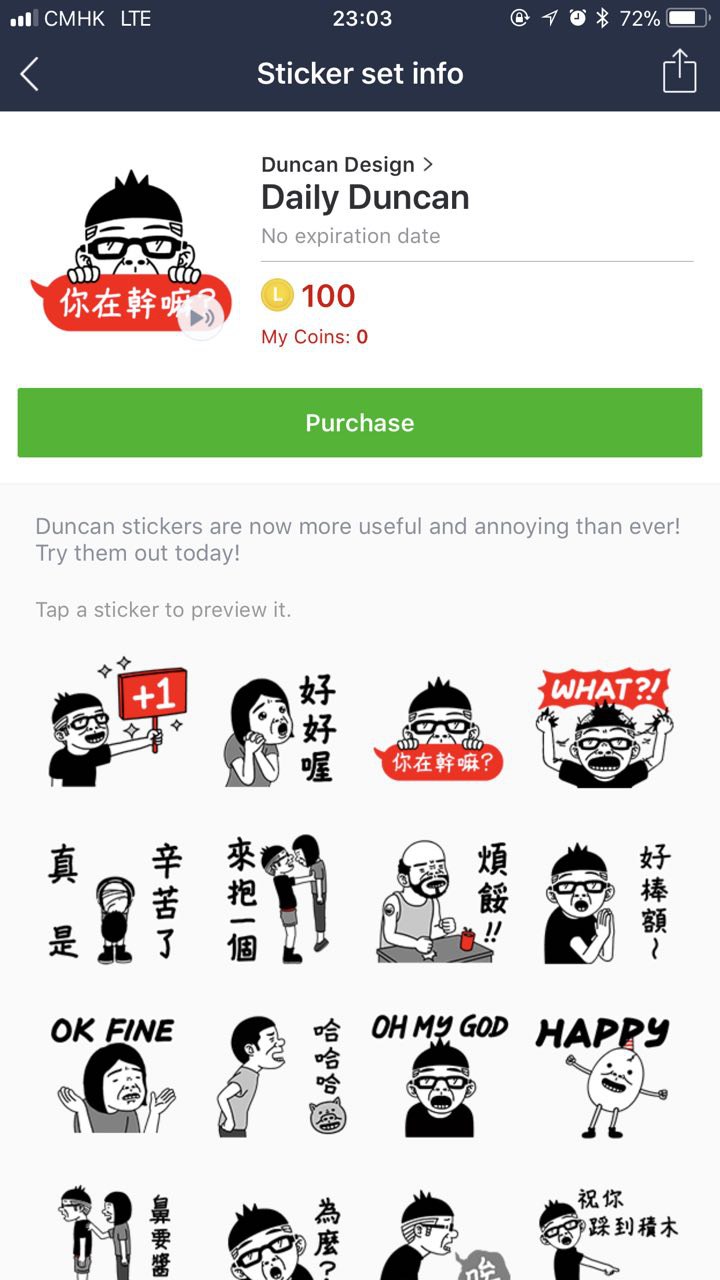Viewport: 720px width, 1280px height.
Task: Tap the Purchase button
Action: (360, 423)
